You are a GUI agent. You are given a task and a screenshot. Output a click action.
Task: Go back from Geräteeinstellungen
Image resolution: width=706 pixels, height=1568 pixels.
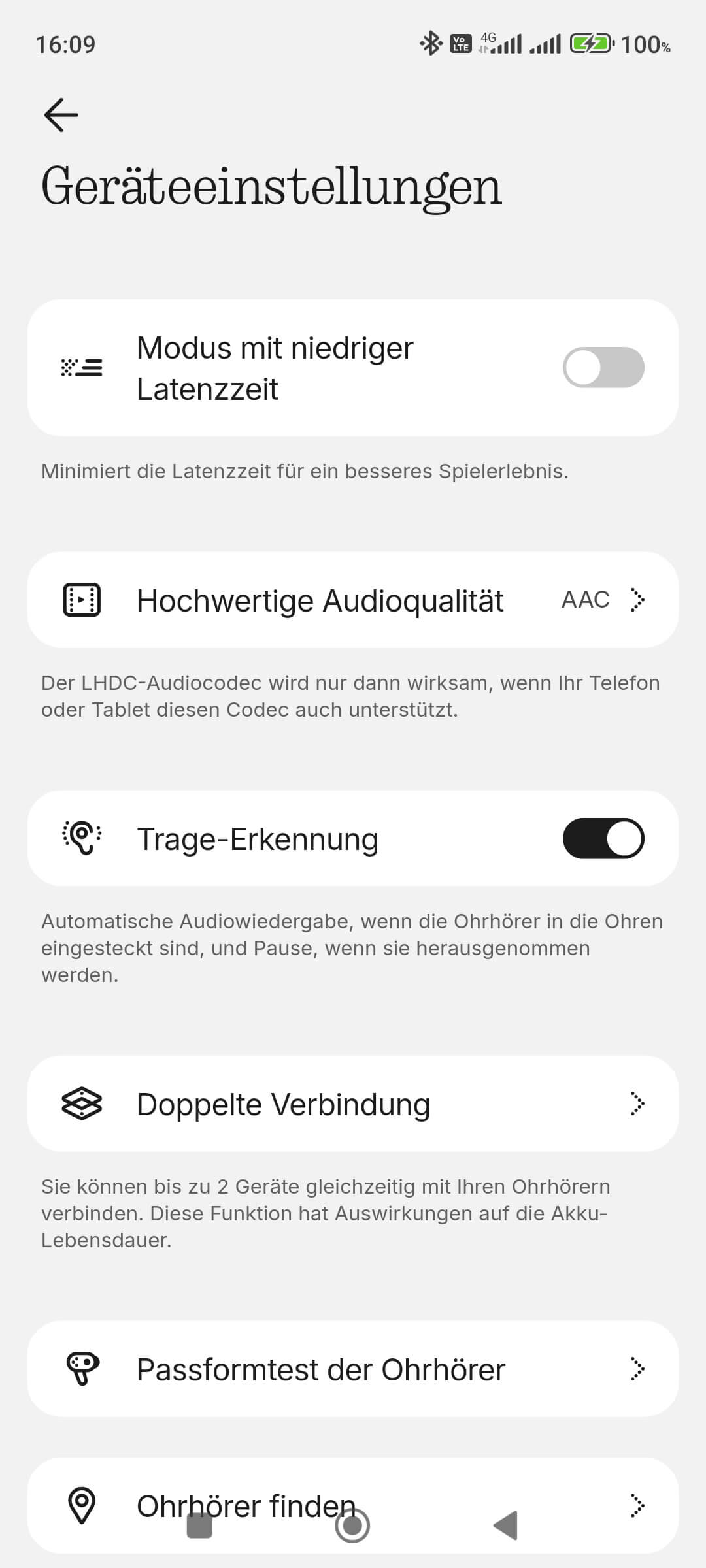pyautogui.click(x=61, y=115)
